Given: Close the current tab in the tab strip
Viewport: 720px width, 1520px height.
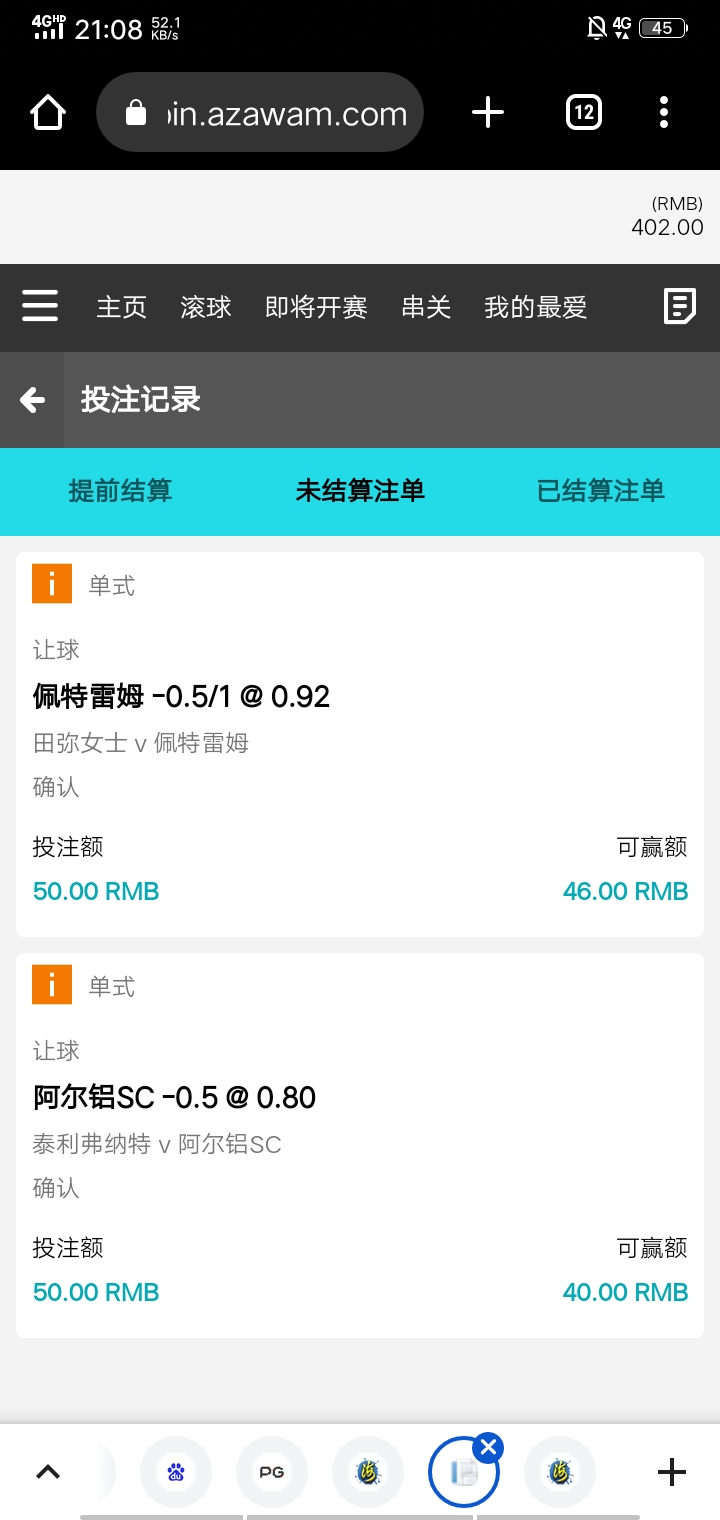Looking at the screenshot, I should [487, 1446].
